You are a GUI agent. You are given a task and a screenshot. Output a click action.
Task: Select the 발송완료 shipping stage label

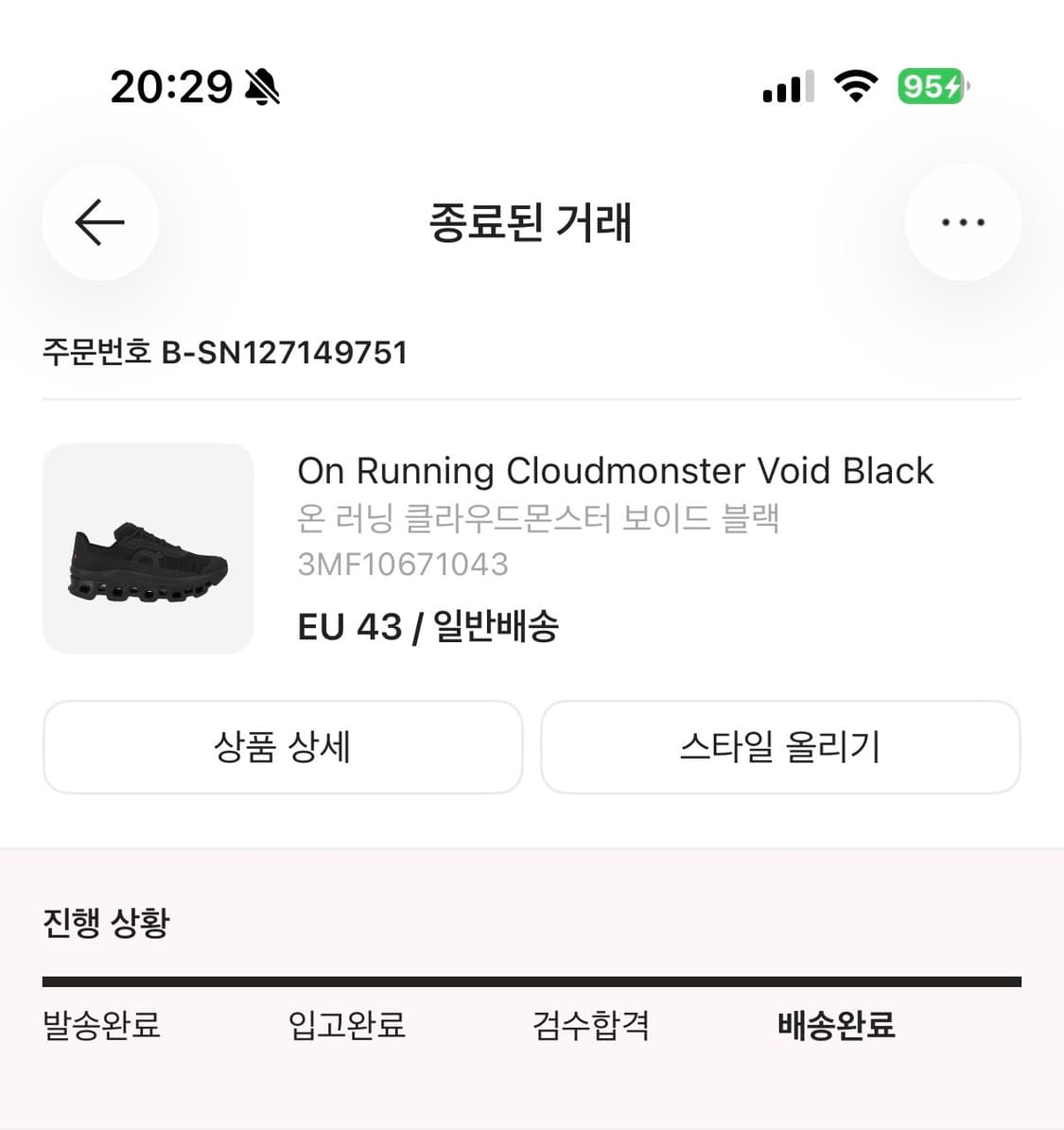[101, 1025]
